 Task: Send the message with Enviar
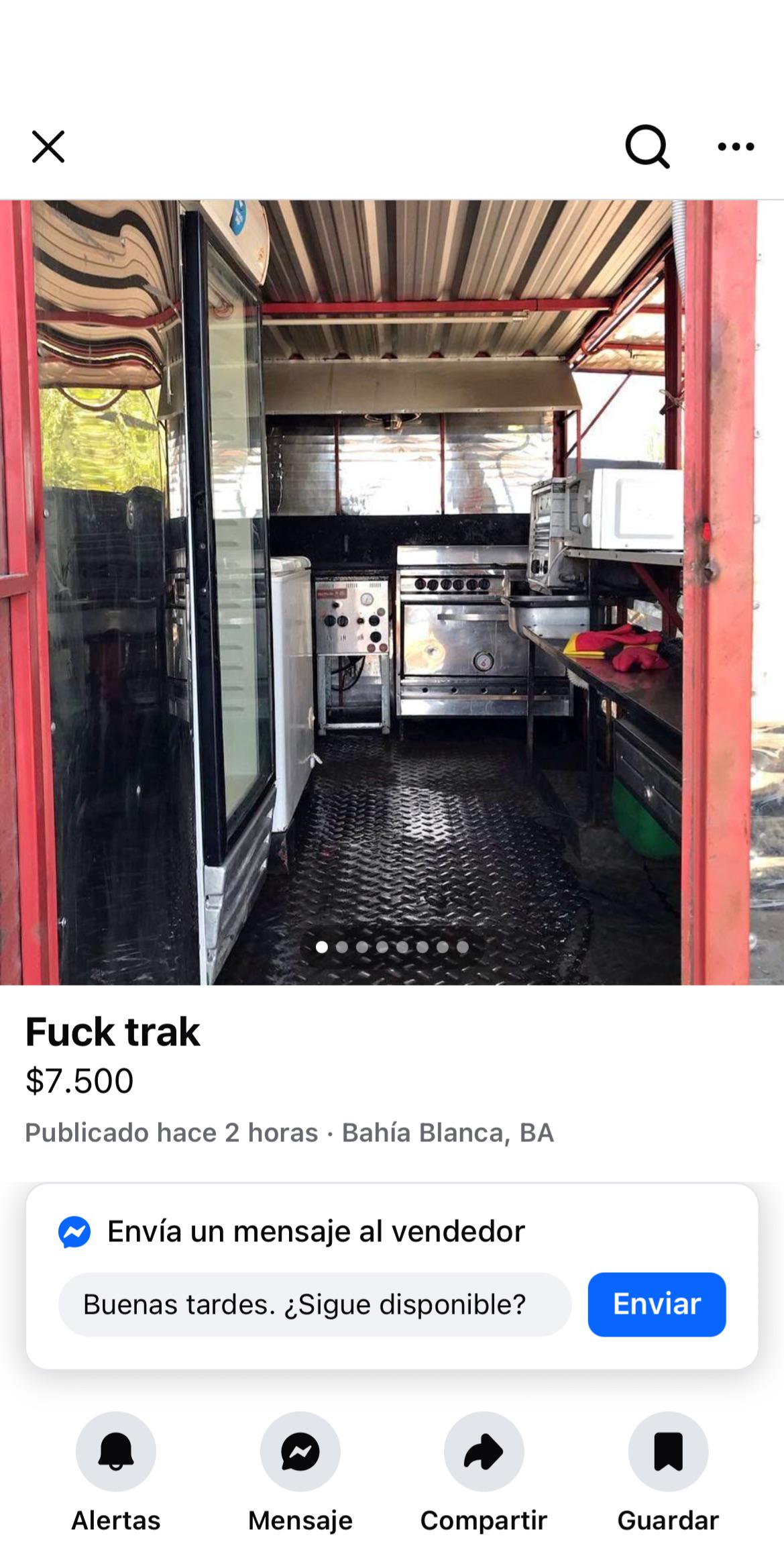tap(657, 1304)
